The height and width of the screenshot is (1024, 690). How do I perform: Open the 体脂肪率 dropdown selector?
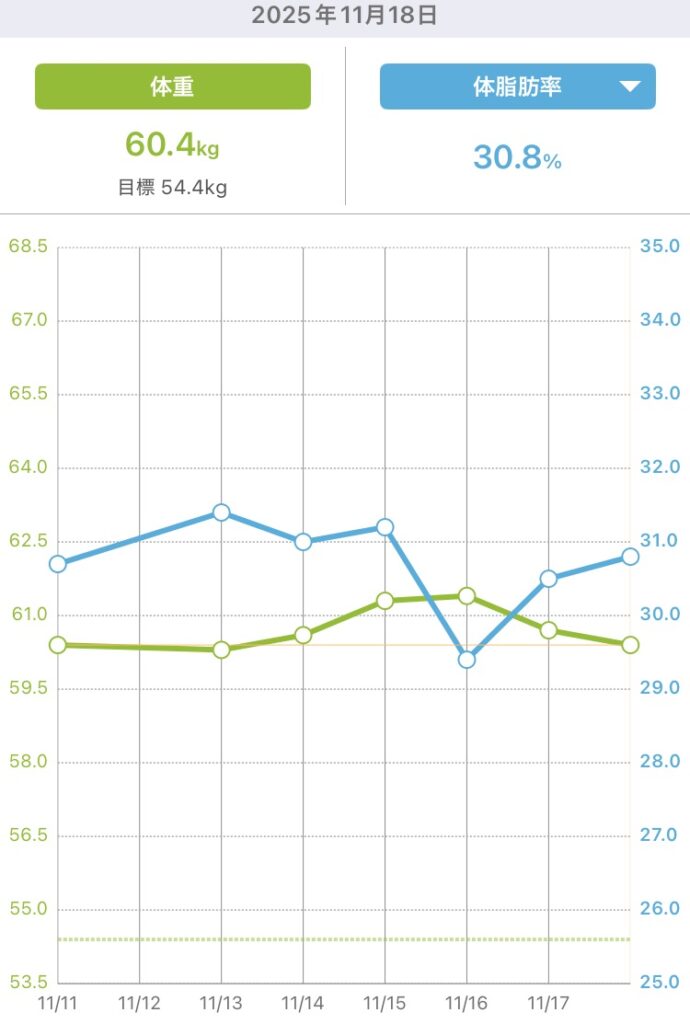pos(517,87)
